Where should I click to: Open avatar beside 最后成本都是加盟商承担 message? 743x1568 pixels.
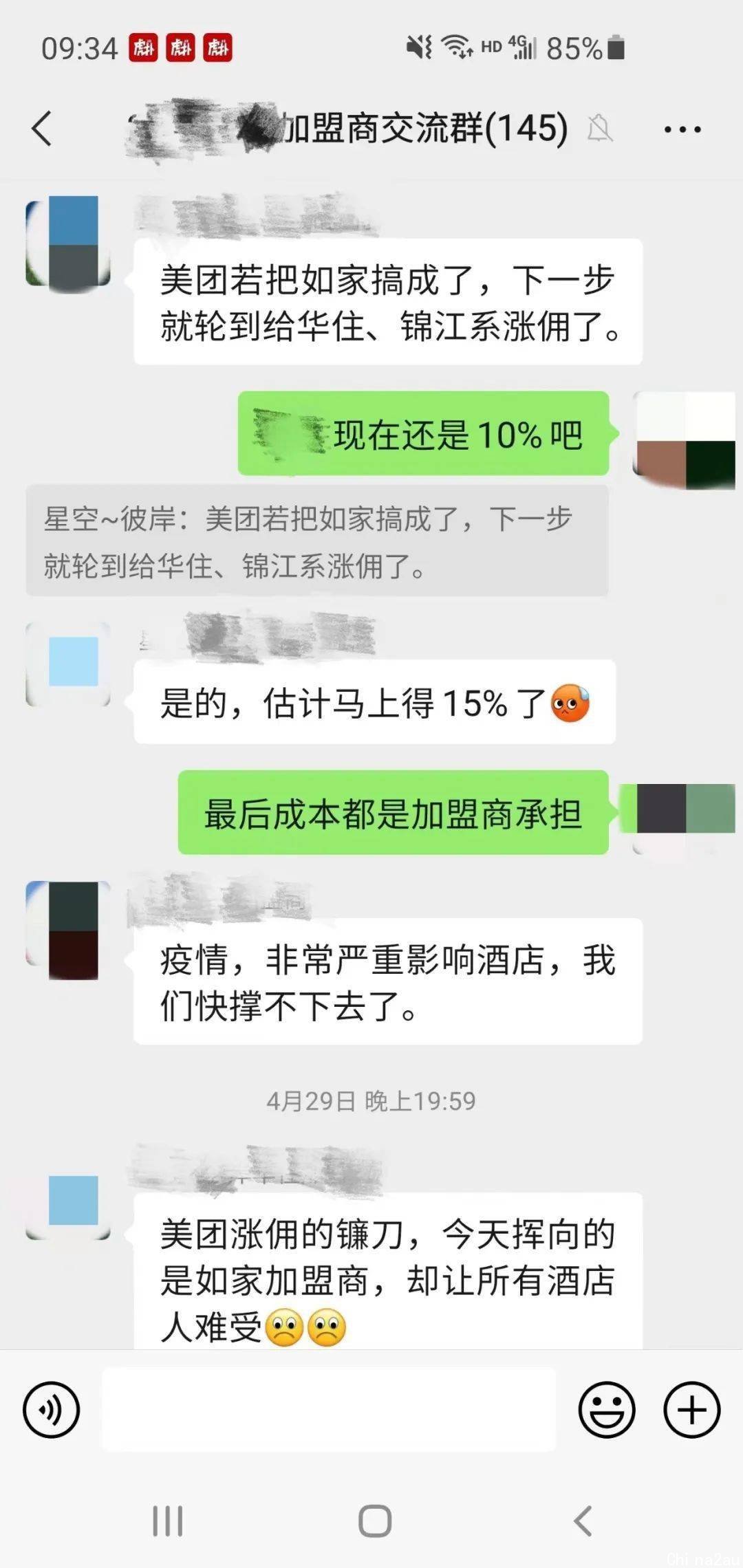click(684, 812)
